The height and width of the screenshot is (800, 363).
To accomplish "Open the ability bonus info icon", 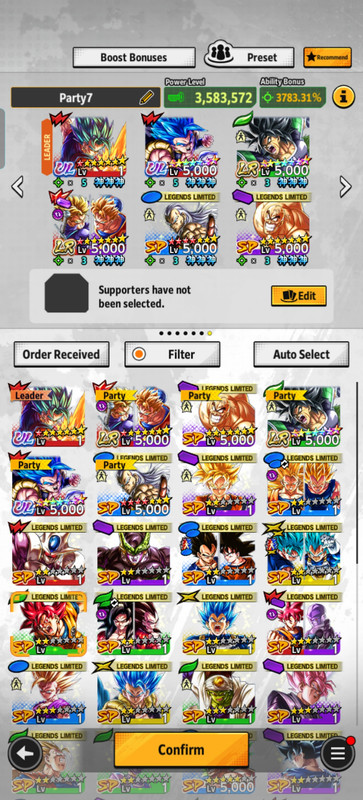I will pyautogui.click(x=344, y=97).
